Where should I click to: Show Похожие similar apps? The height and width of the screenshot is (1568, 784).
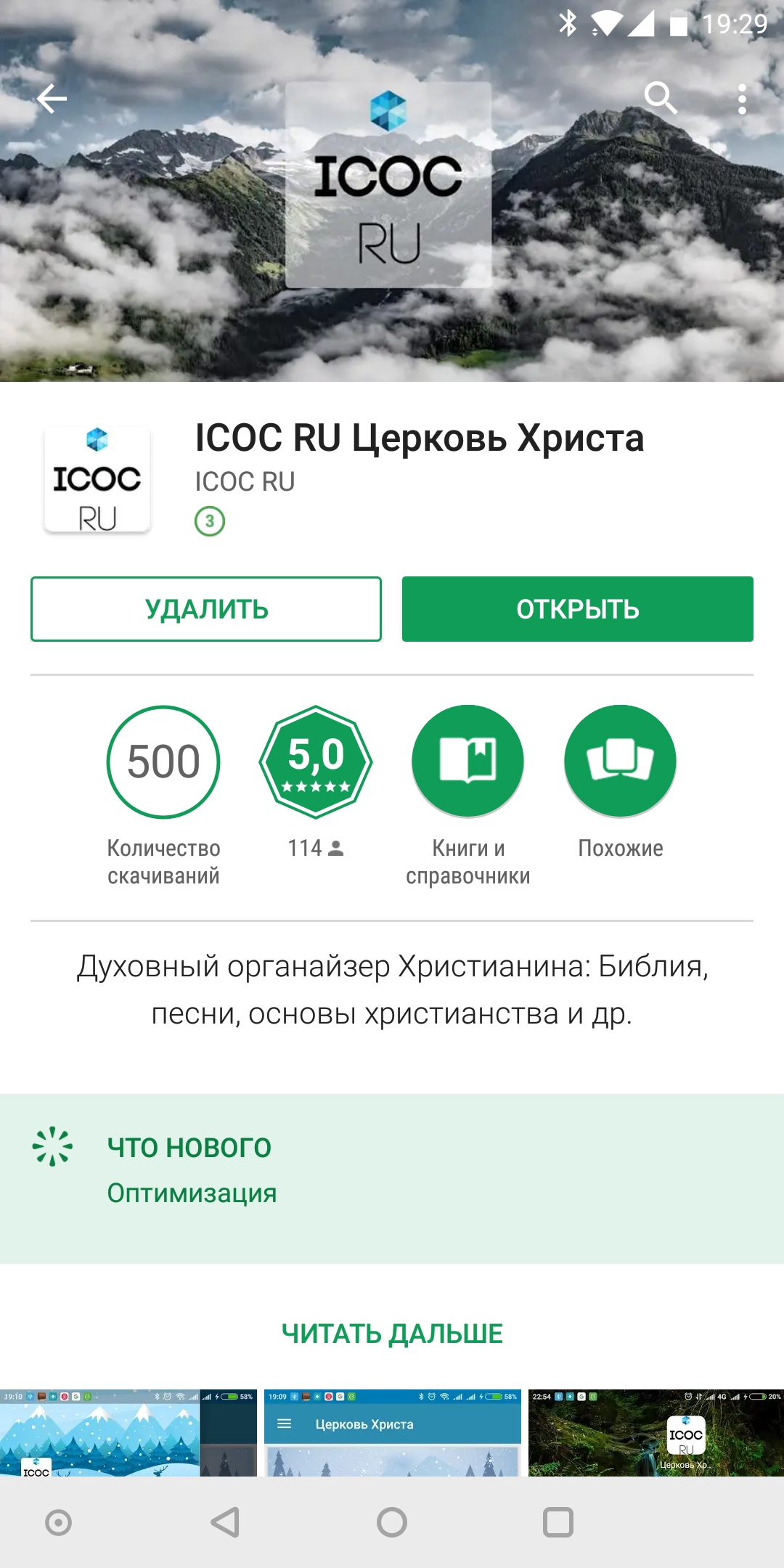click(x=620, y=762)
